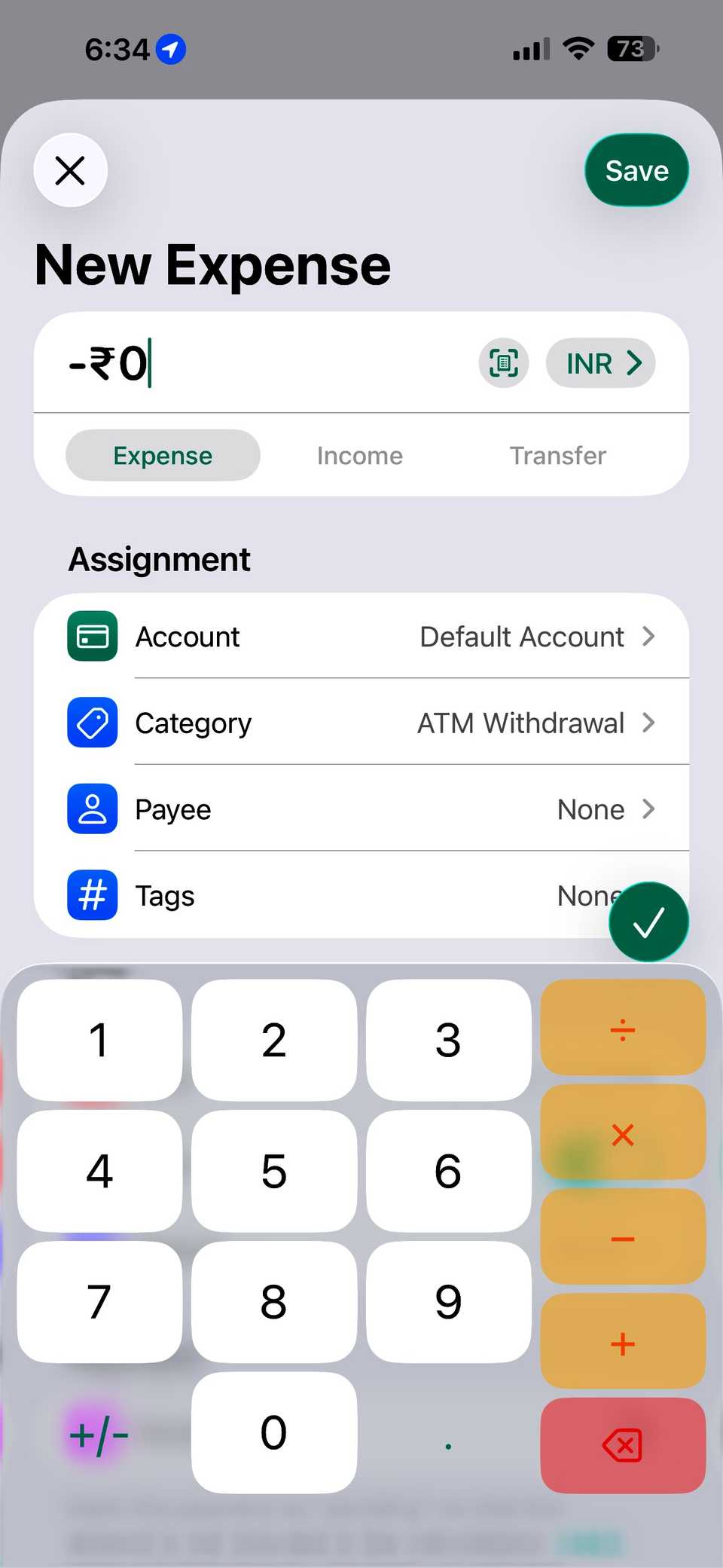Insert a decimal point
Viewport: 723px width, 1568px height.
(448, 1435)
